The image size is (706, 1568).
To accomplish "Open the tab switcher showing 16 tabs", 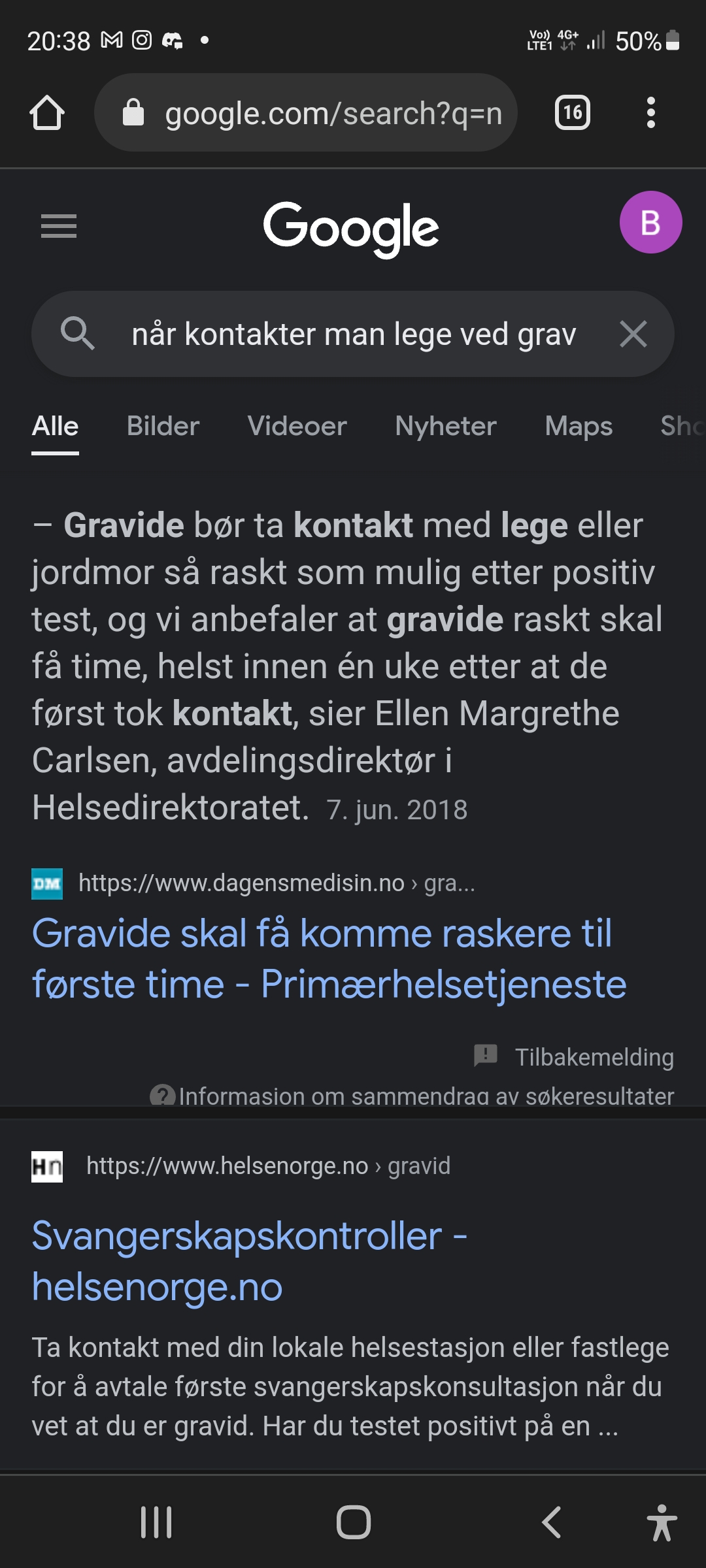I will tap(572, 112).
